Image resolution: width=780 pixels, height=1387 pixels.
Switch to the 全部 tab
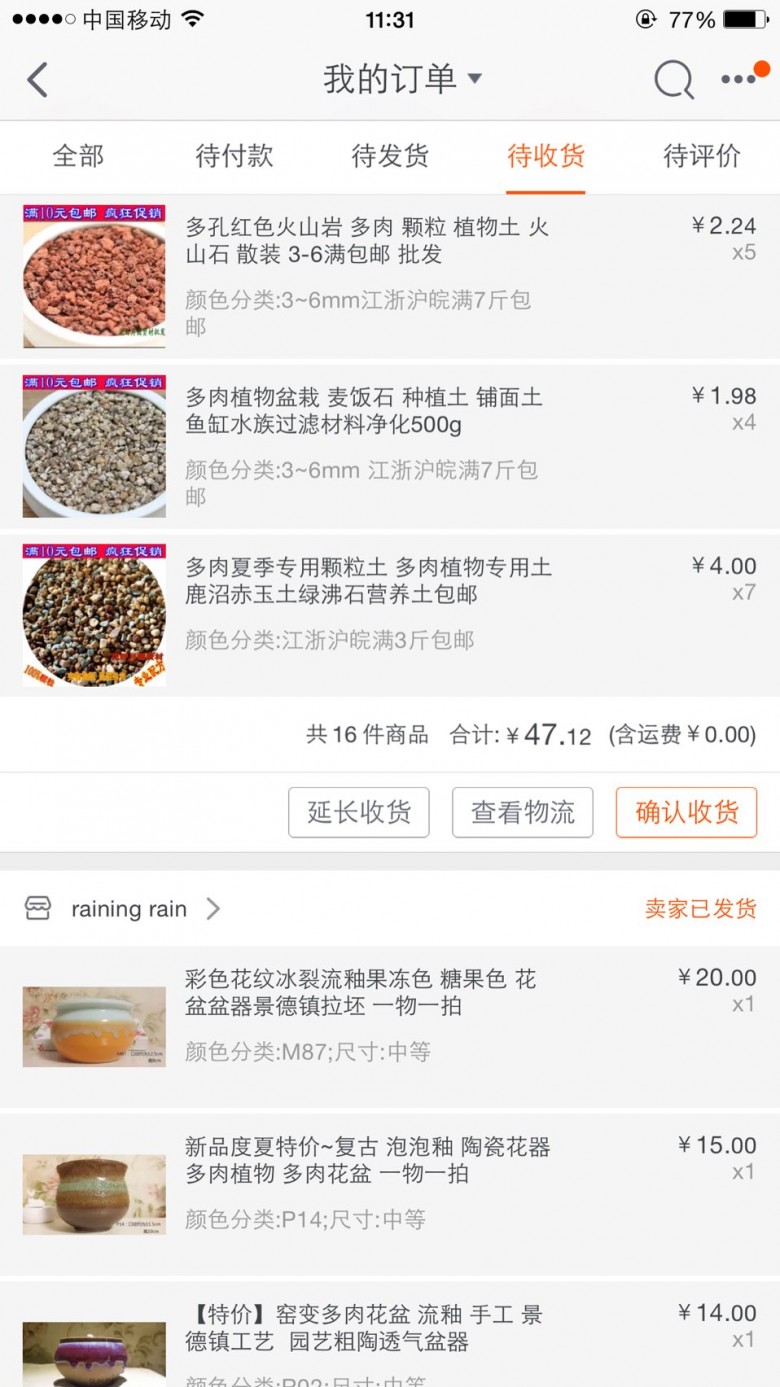[78, 156]
